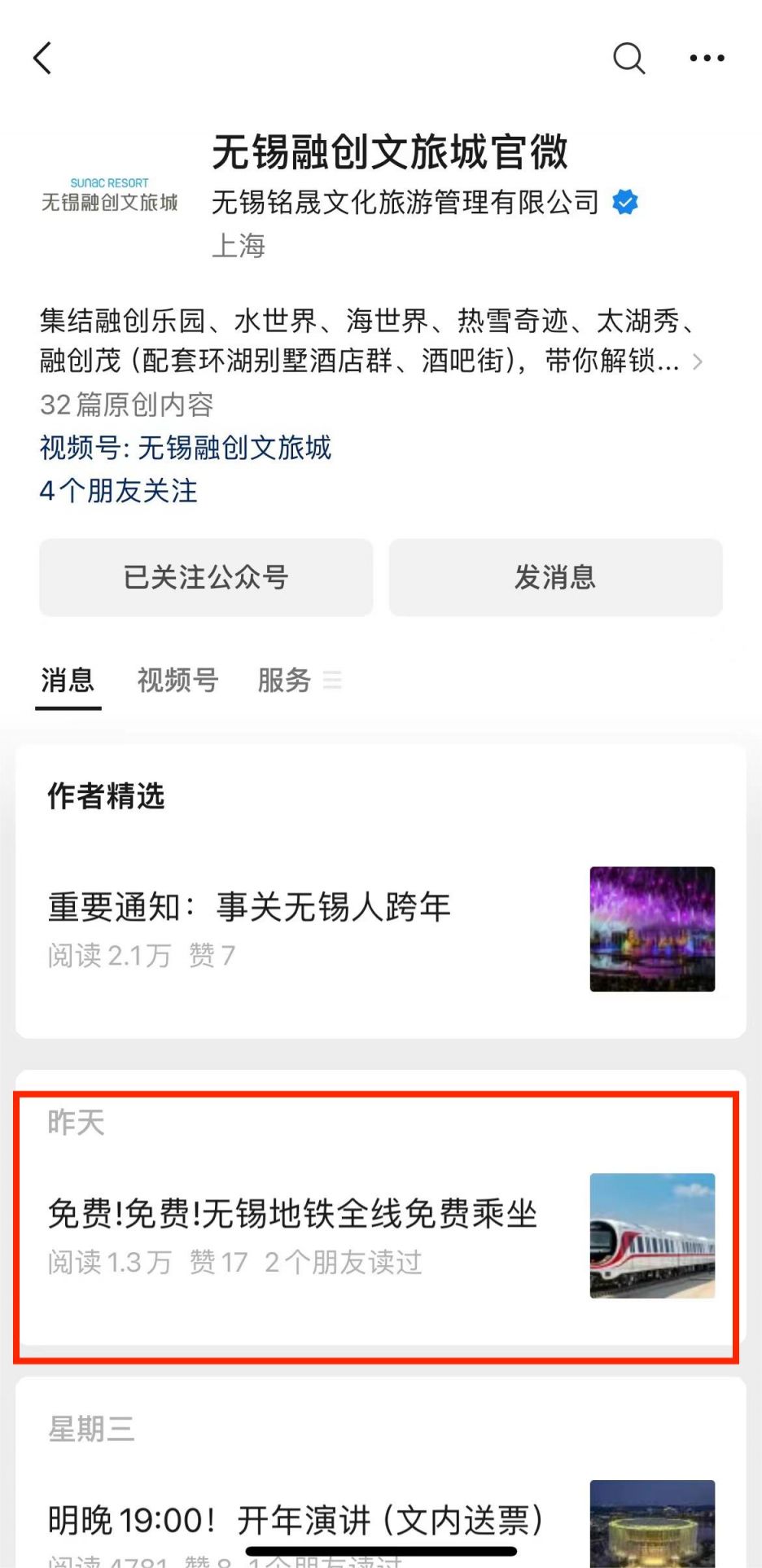The image size is (762, 1568).
Task: Open the video channel 无锡融创文旅城
Action: tap(186, 448)
